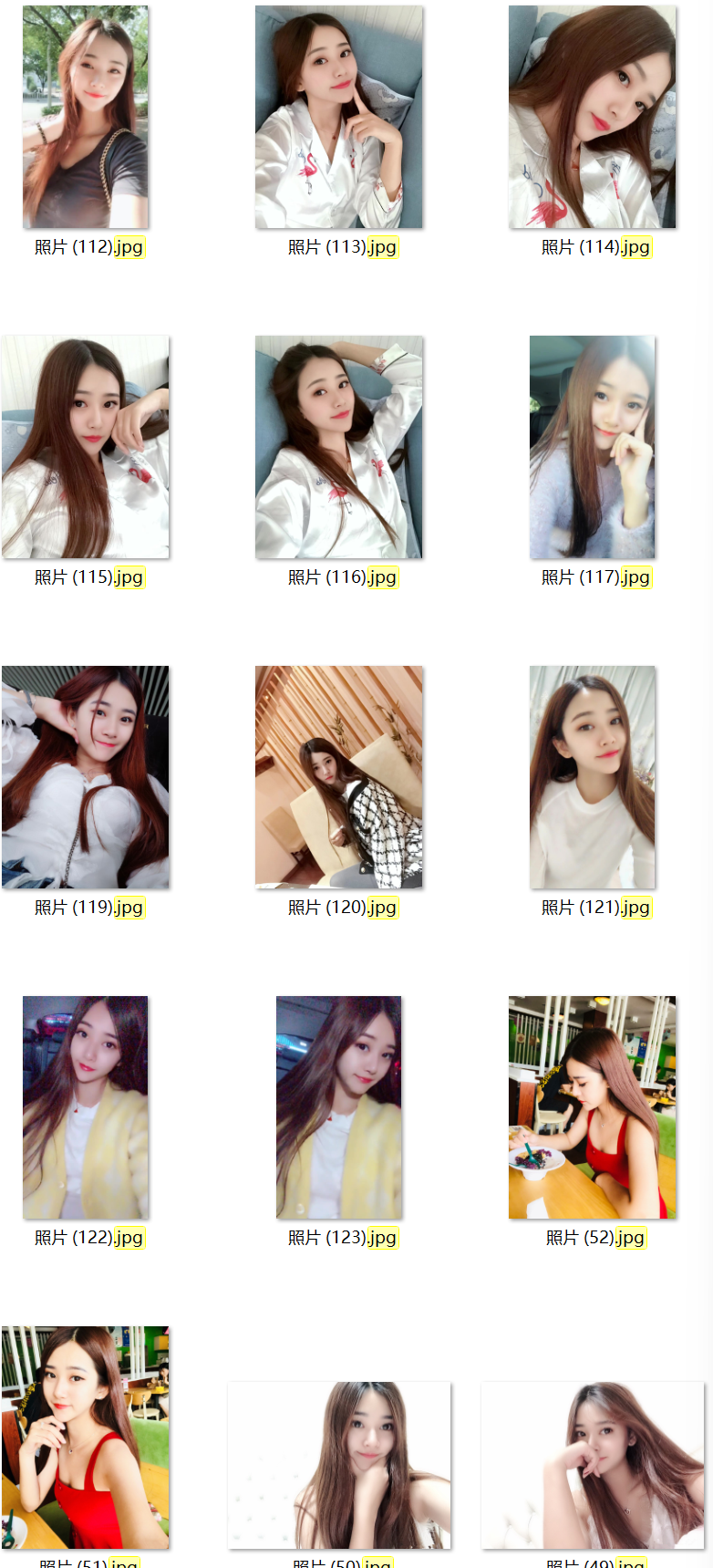The width and height of the screenshot is (713, 1568).
Task: Open photo 照片 (113).jpg
Action: 339,118
